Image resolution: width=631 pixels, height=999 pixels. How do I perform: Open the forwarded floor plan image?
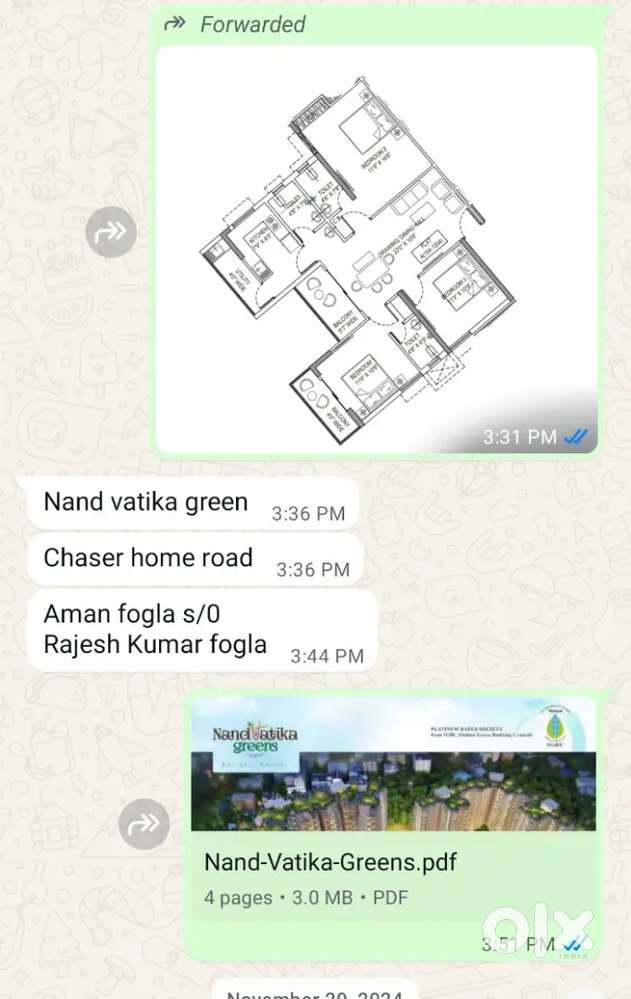coord(377,250)
